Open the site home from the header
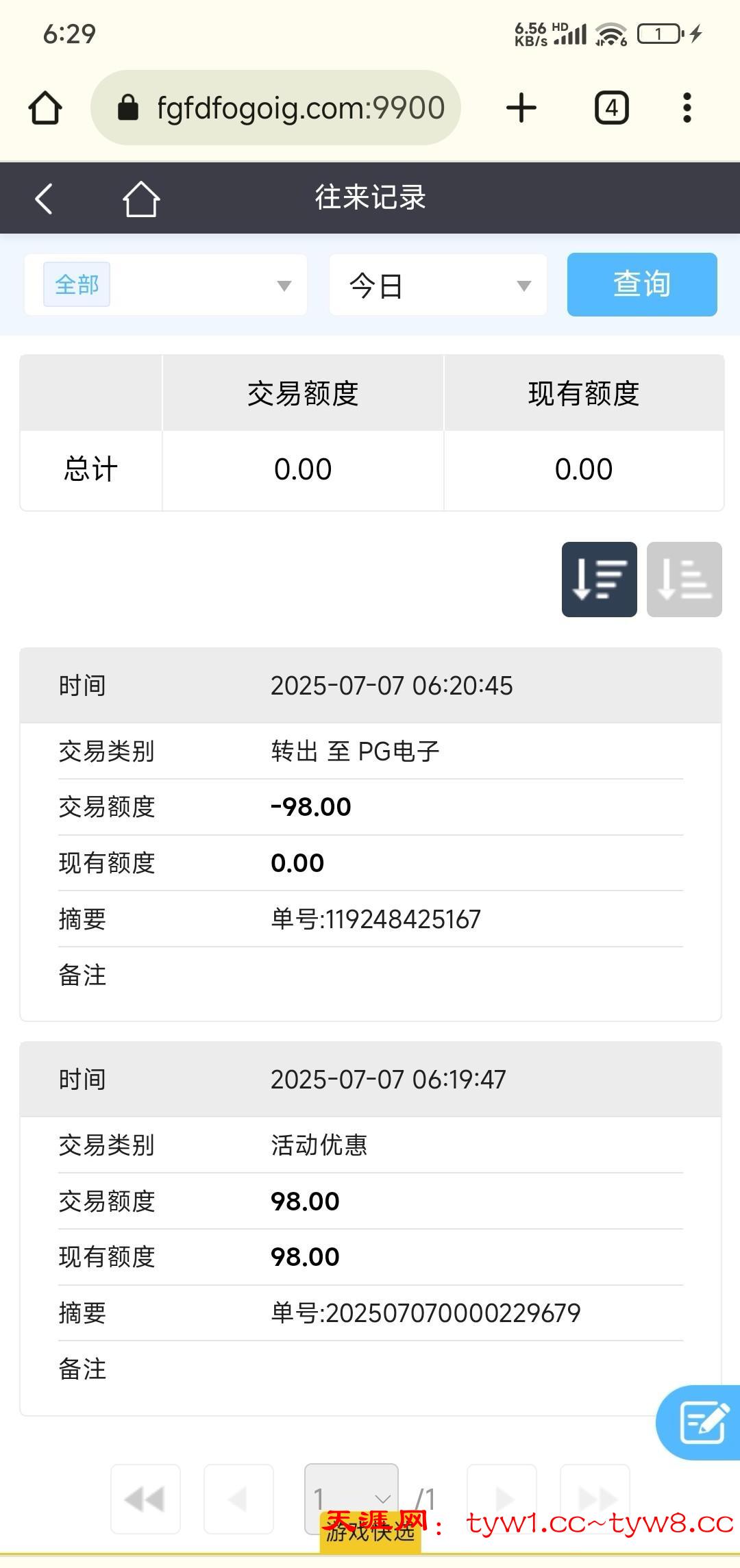 point(141,199)
